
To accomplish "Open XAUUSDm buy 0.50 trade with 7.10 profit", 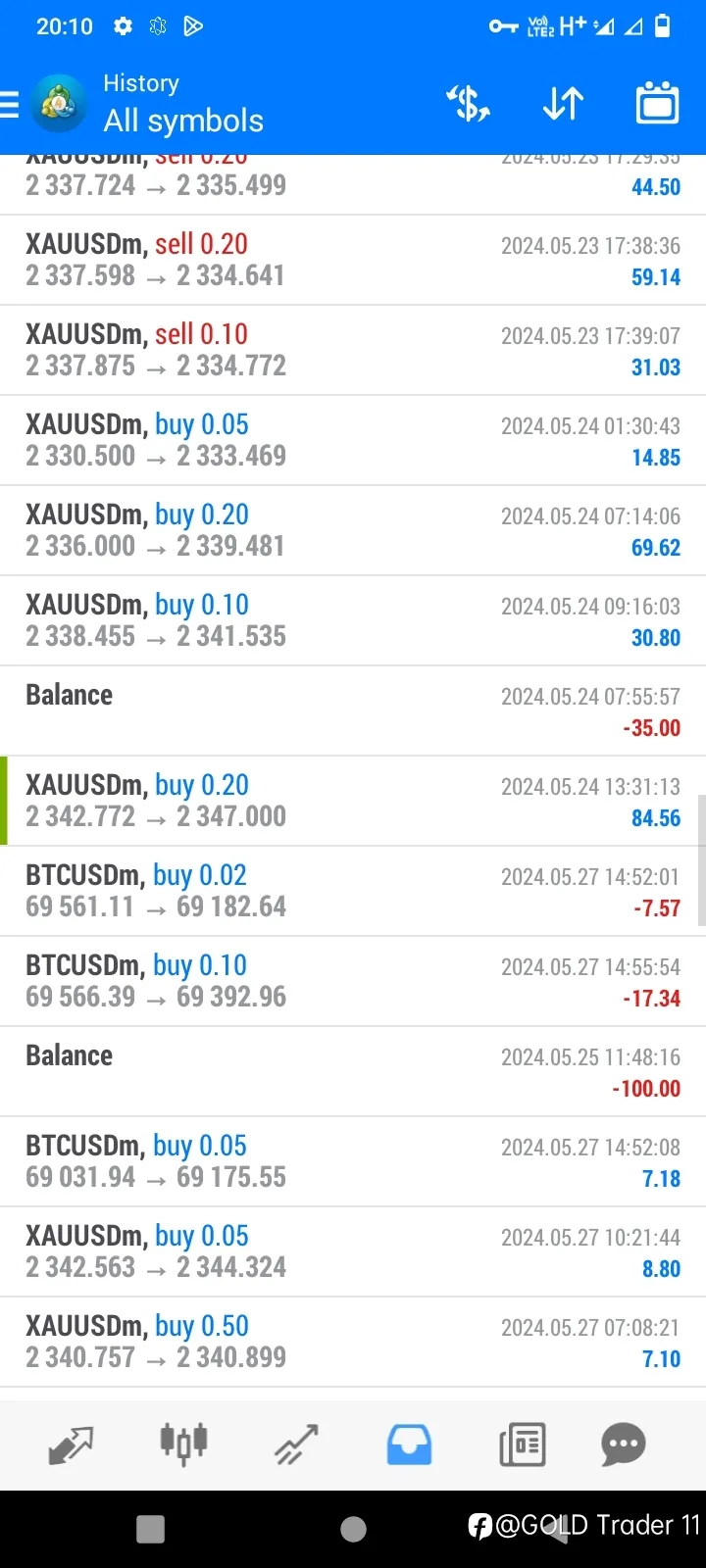I will point(353,1343).
